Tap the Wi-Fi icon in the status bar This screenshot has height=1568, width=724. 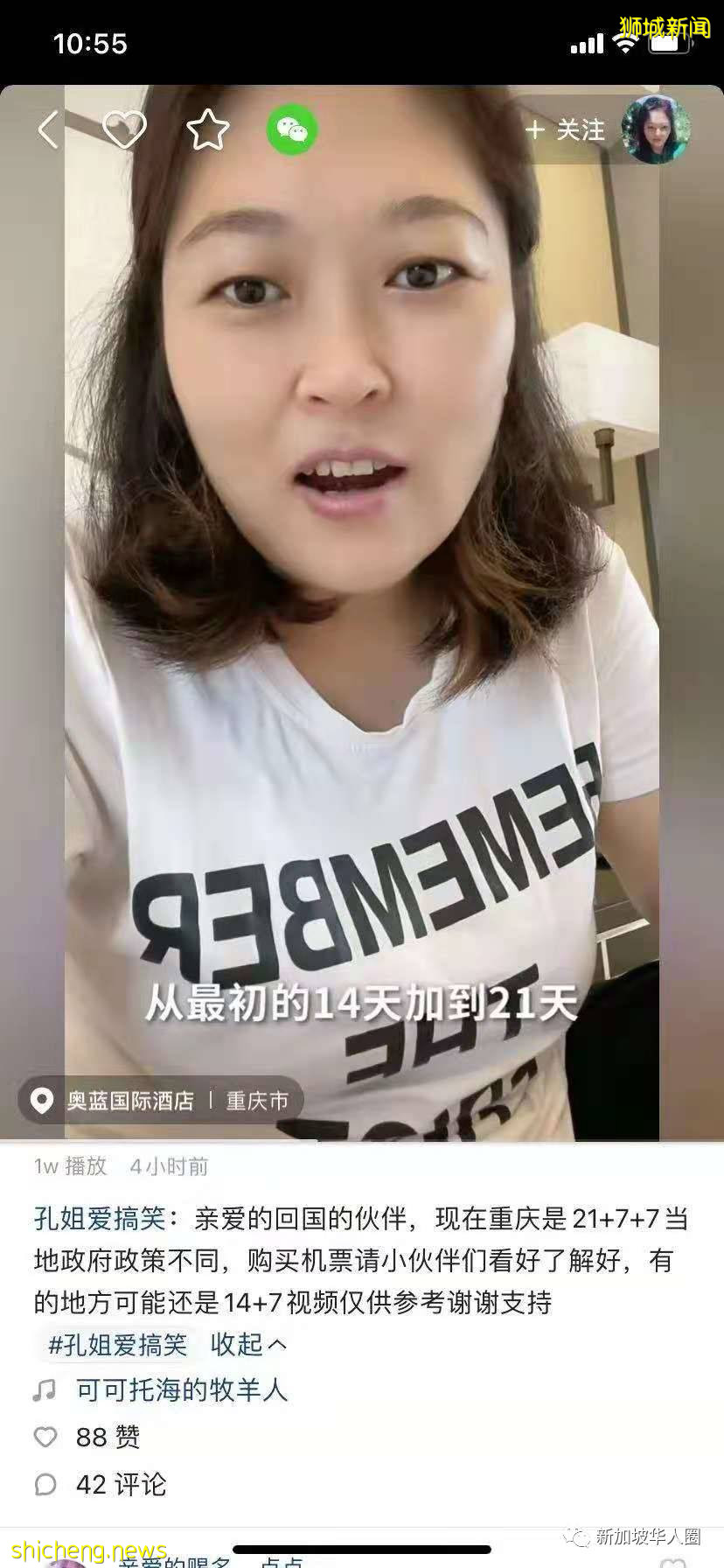623,42
